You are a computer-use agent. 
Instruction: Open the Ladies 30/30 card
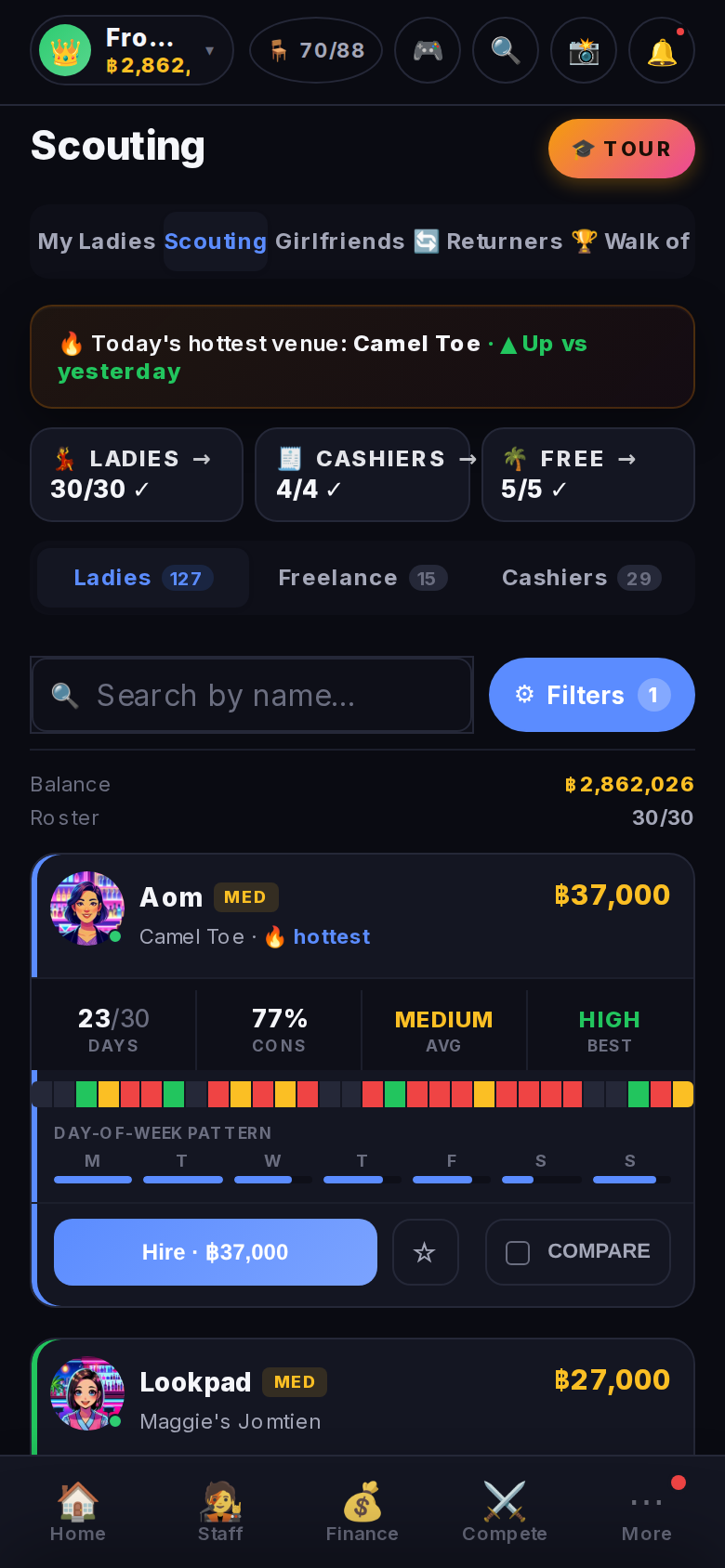tap(137, 475)
